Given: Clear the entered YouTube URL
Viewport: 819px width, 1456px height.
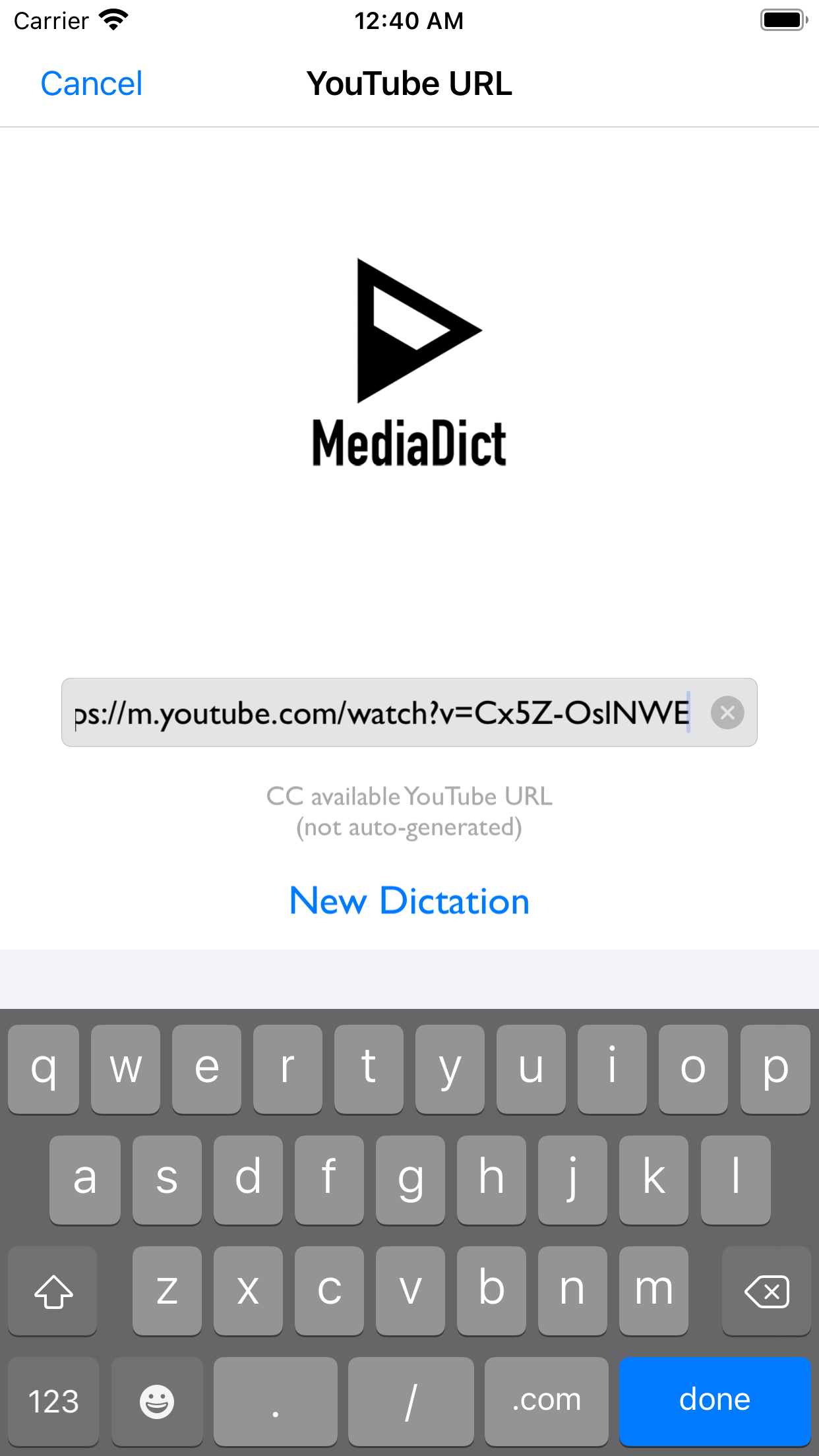Looking at the screenshot, I should (727, 713).
